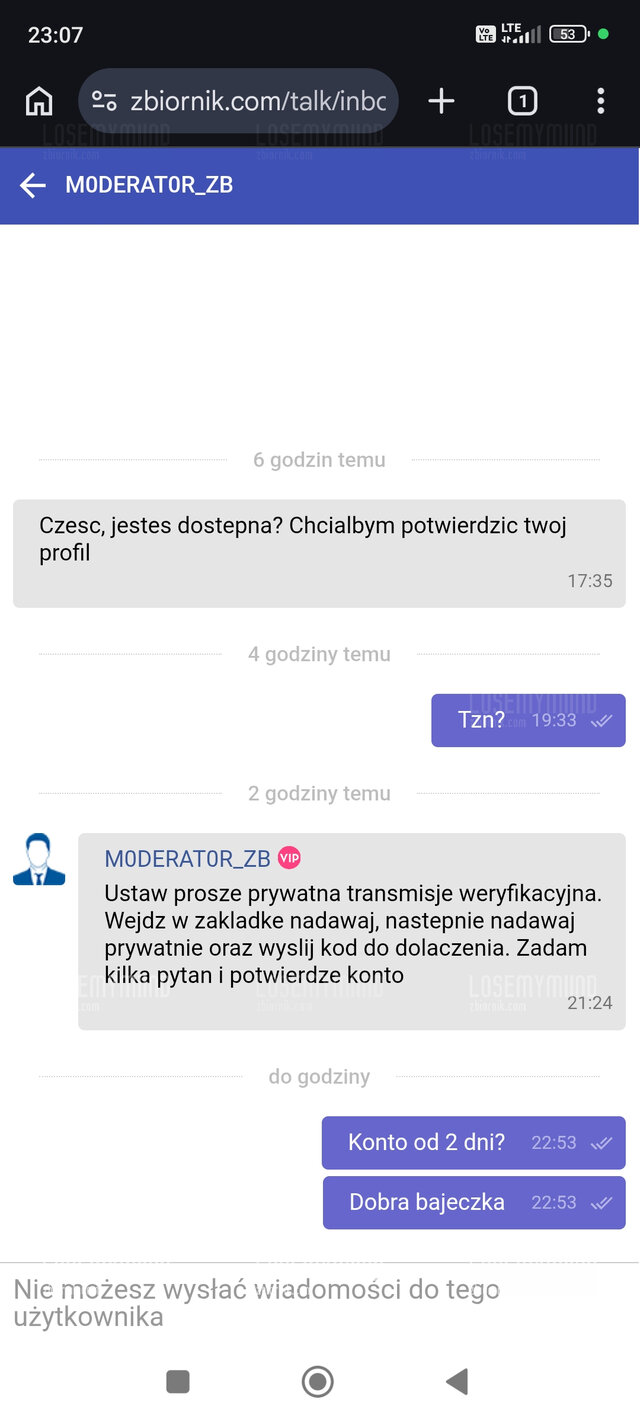The image size is (640, 1422).
Task: Go back from the M0DERAT0R_ZB chat
Action: coord(33,185)
